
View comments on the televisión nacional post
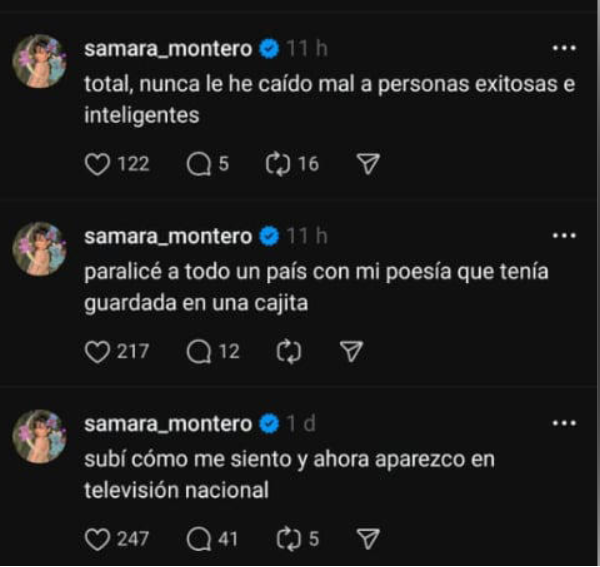199,539
